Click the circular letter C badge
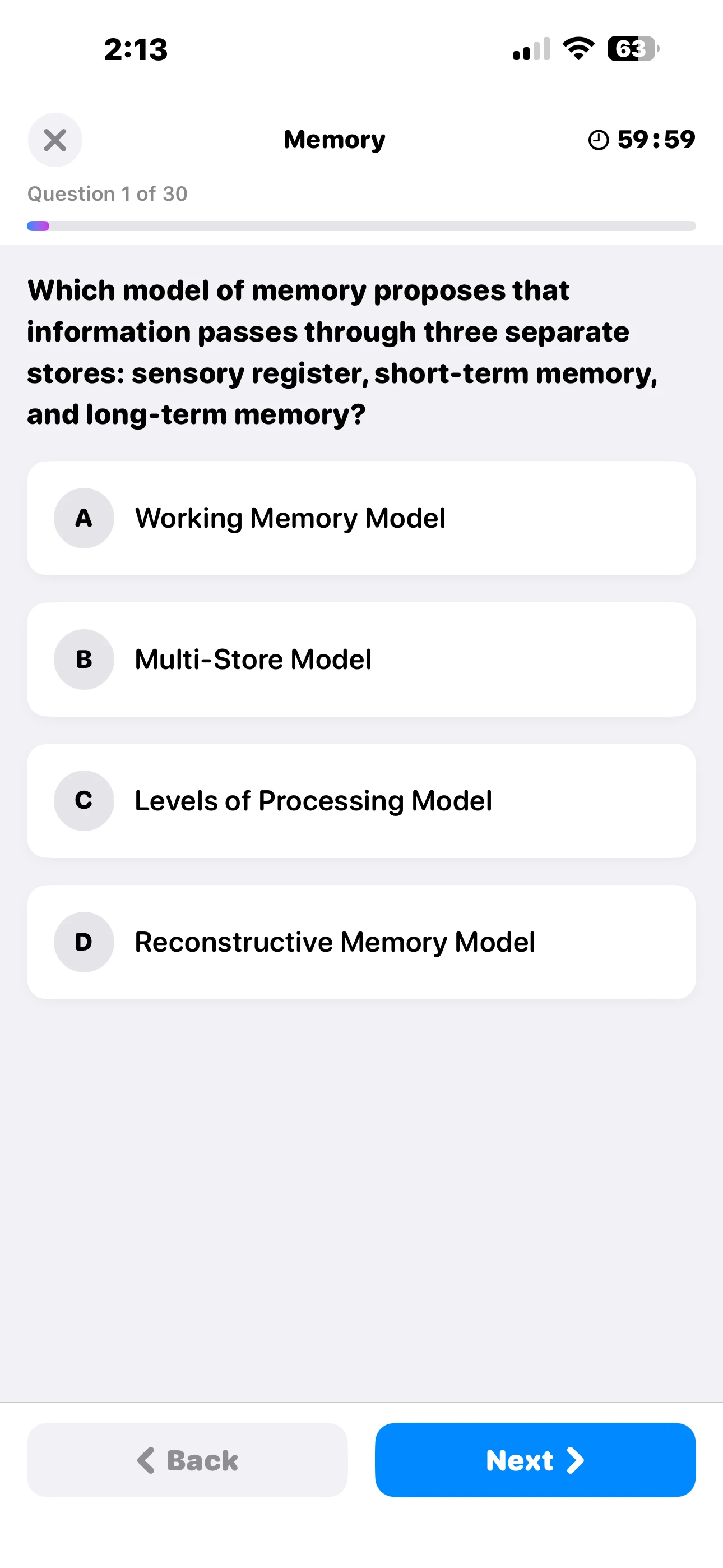Screen dimensions: 723x1568 click(84, 800)
